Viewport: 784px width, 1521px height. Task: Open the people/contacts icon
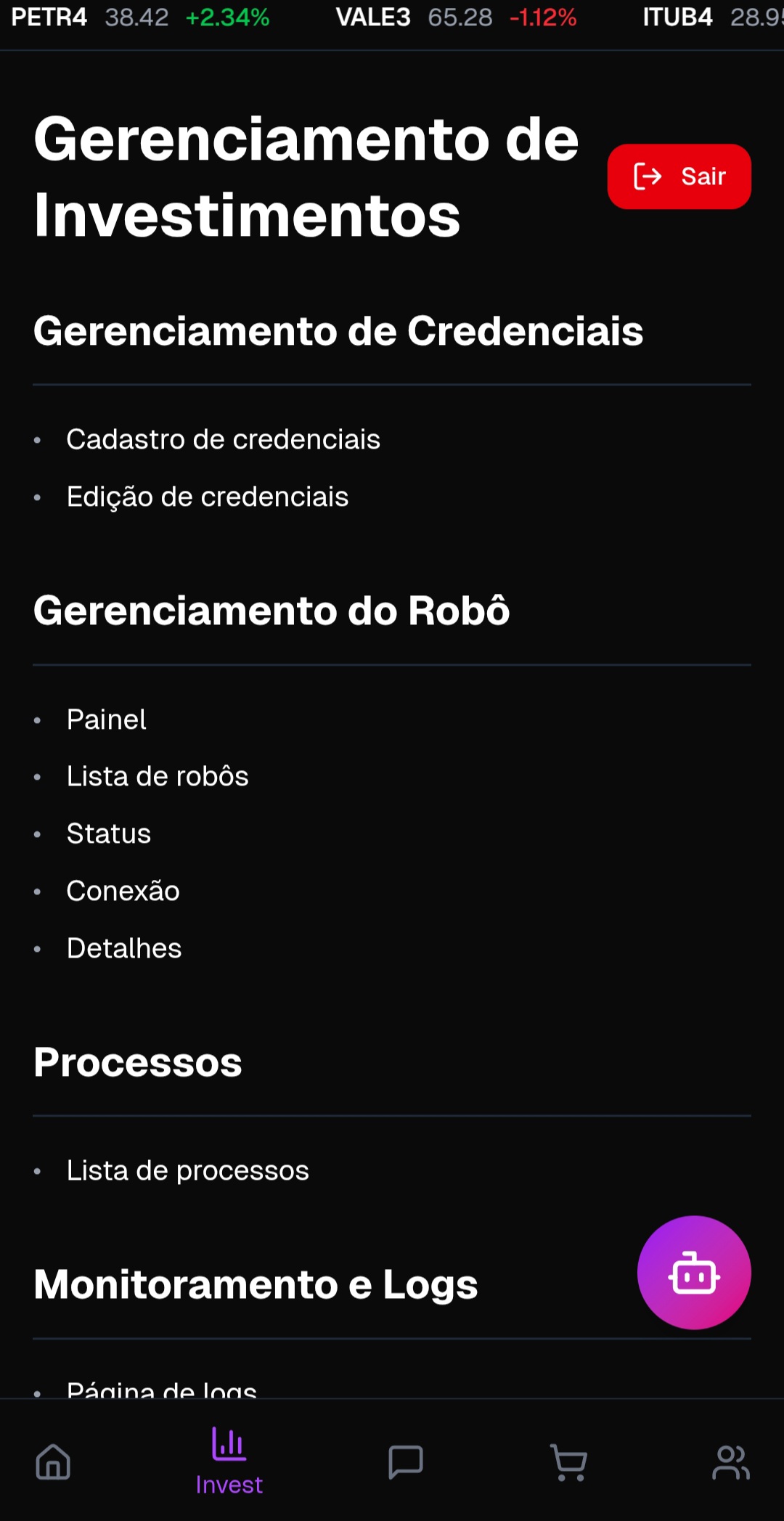click(731, 1461)
